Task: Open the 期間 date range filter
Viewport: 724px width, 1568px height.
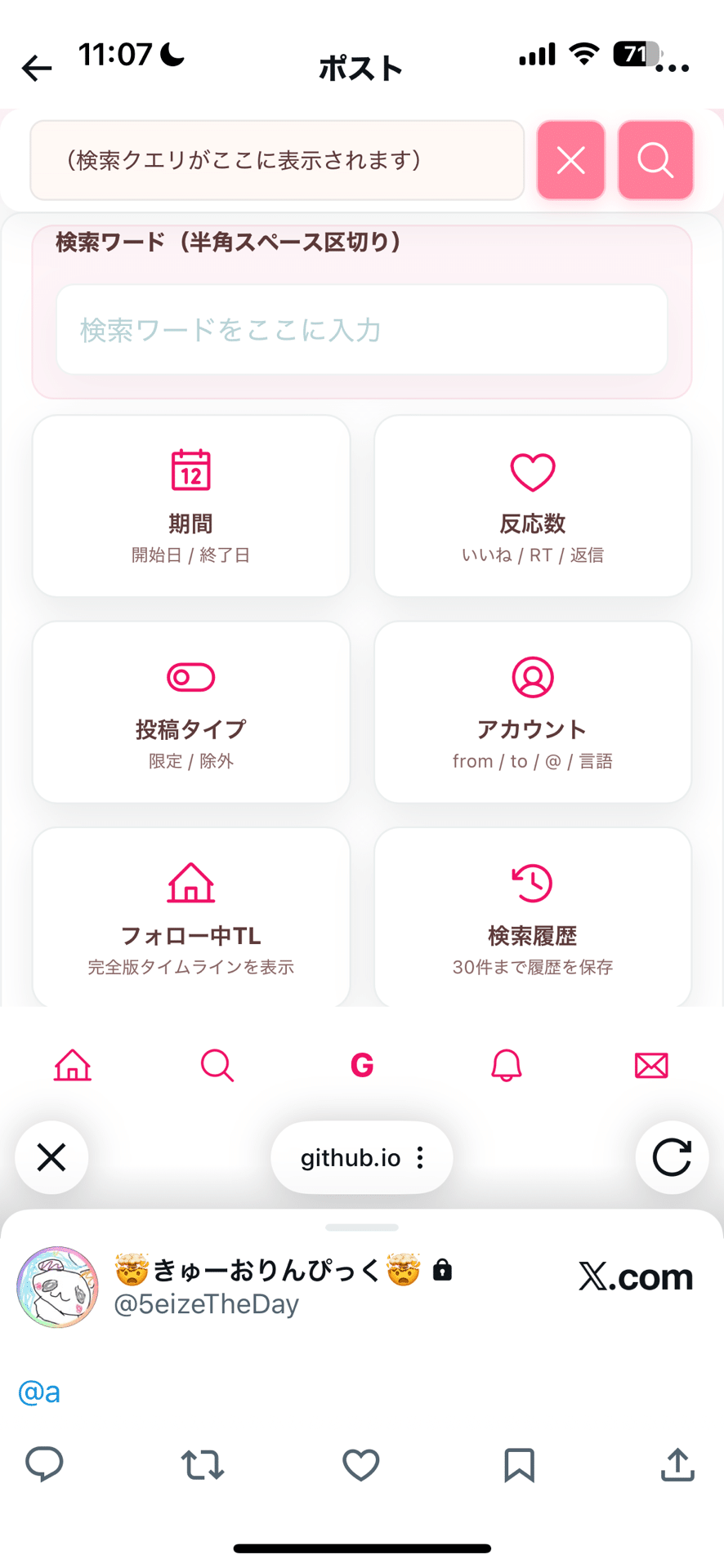Action: pyautogui.click(x=190, y=506)
